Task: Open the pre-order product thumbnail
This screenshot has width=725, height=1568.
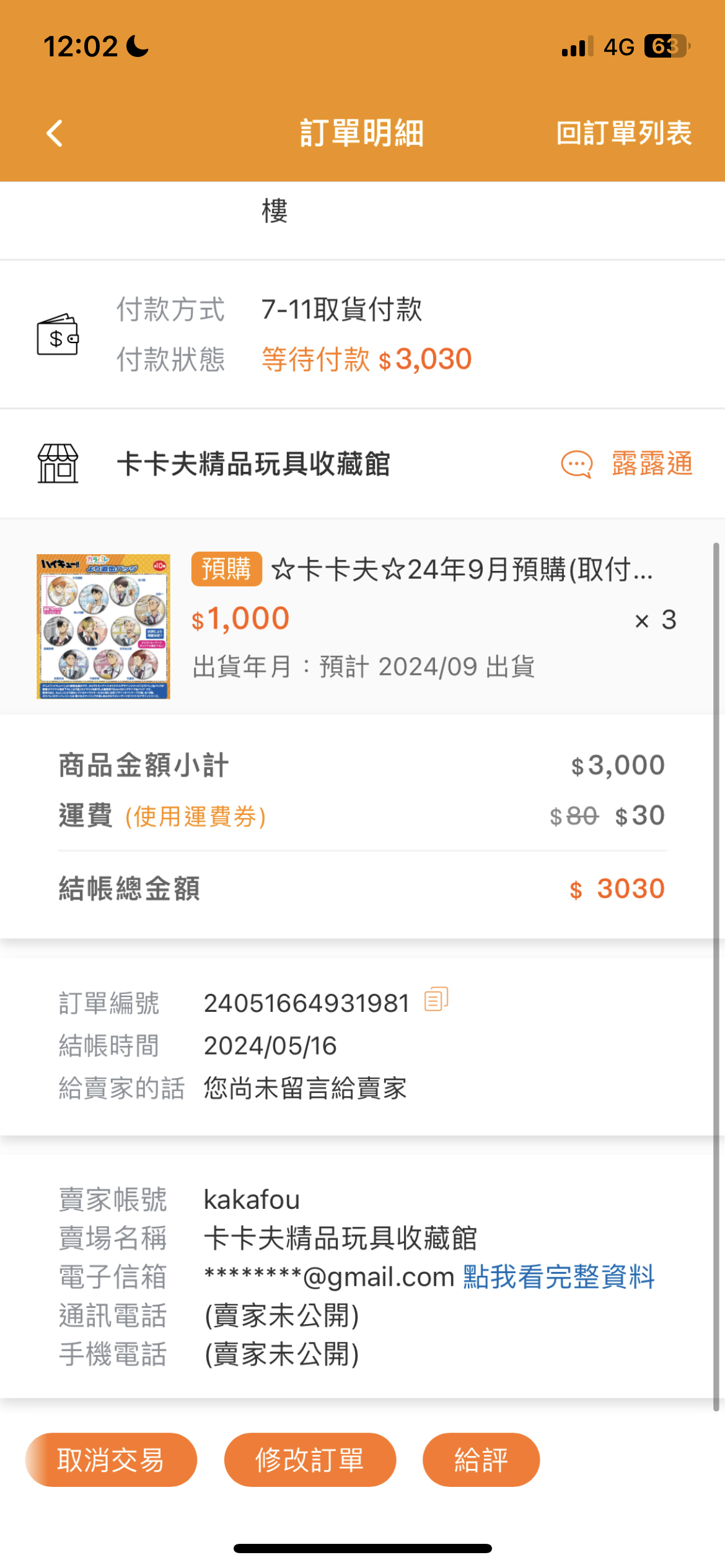Action: [103, 626]
